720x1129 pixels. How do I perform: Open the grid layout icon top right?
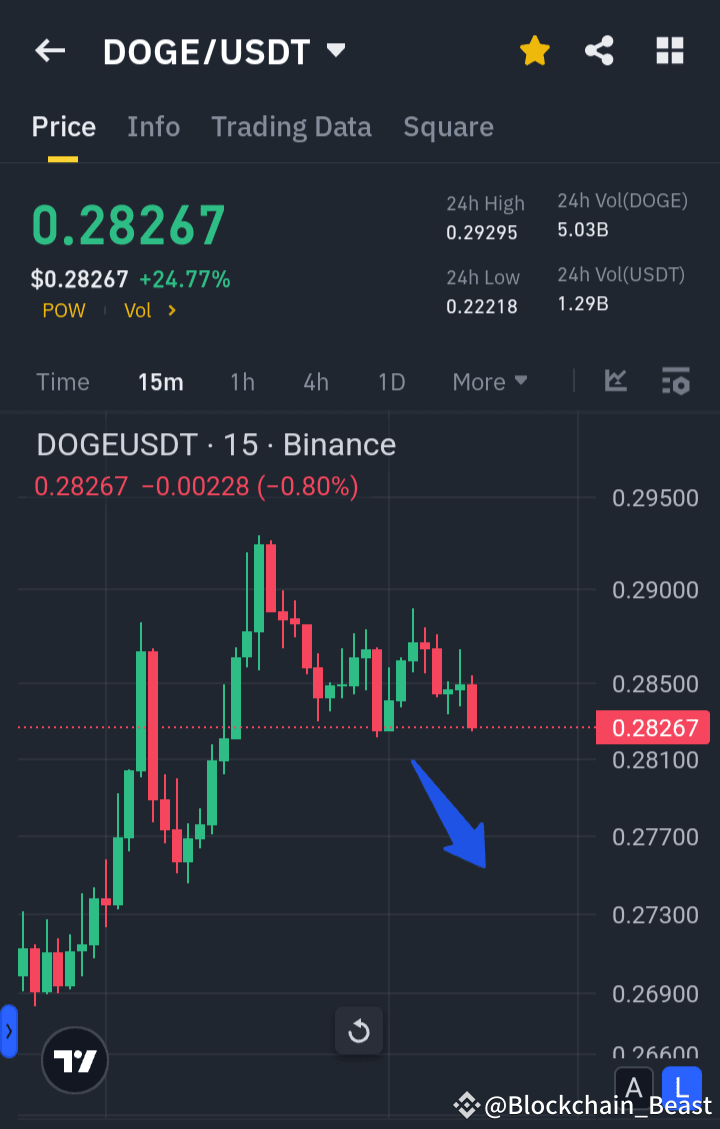(669, 51)
